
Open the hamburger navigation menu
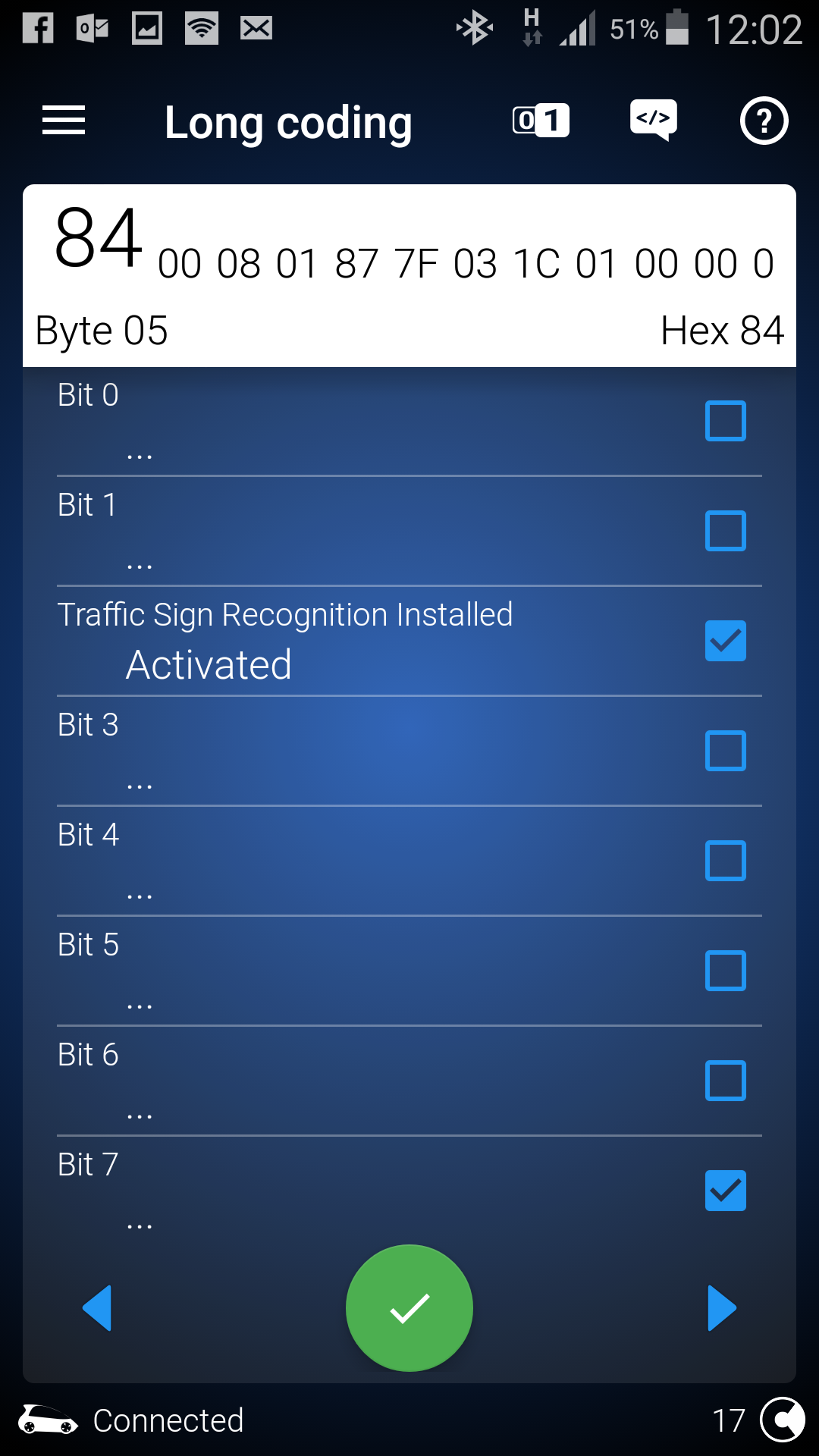coord(64,121)
